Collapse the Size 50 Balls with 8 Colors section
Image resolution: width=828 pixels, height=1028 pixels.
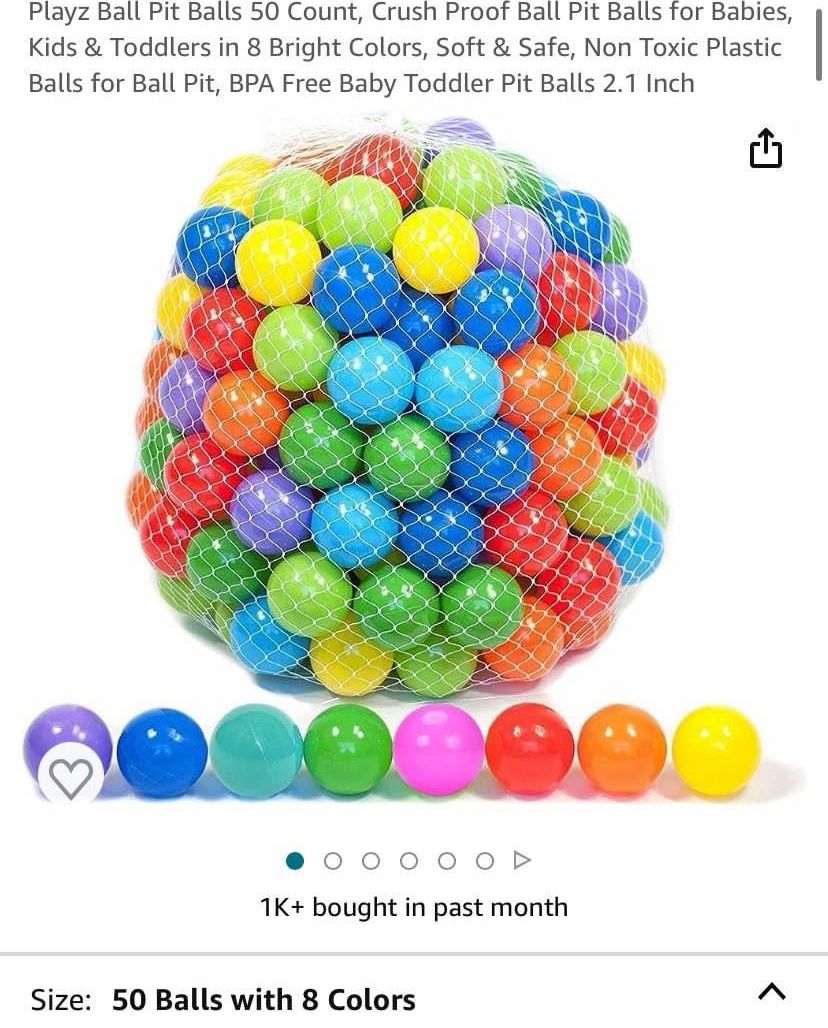pyautogui.click(x=772, y=992)
